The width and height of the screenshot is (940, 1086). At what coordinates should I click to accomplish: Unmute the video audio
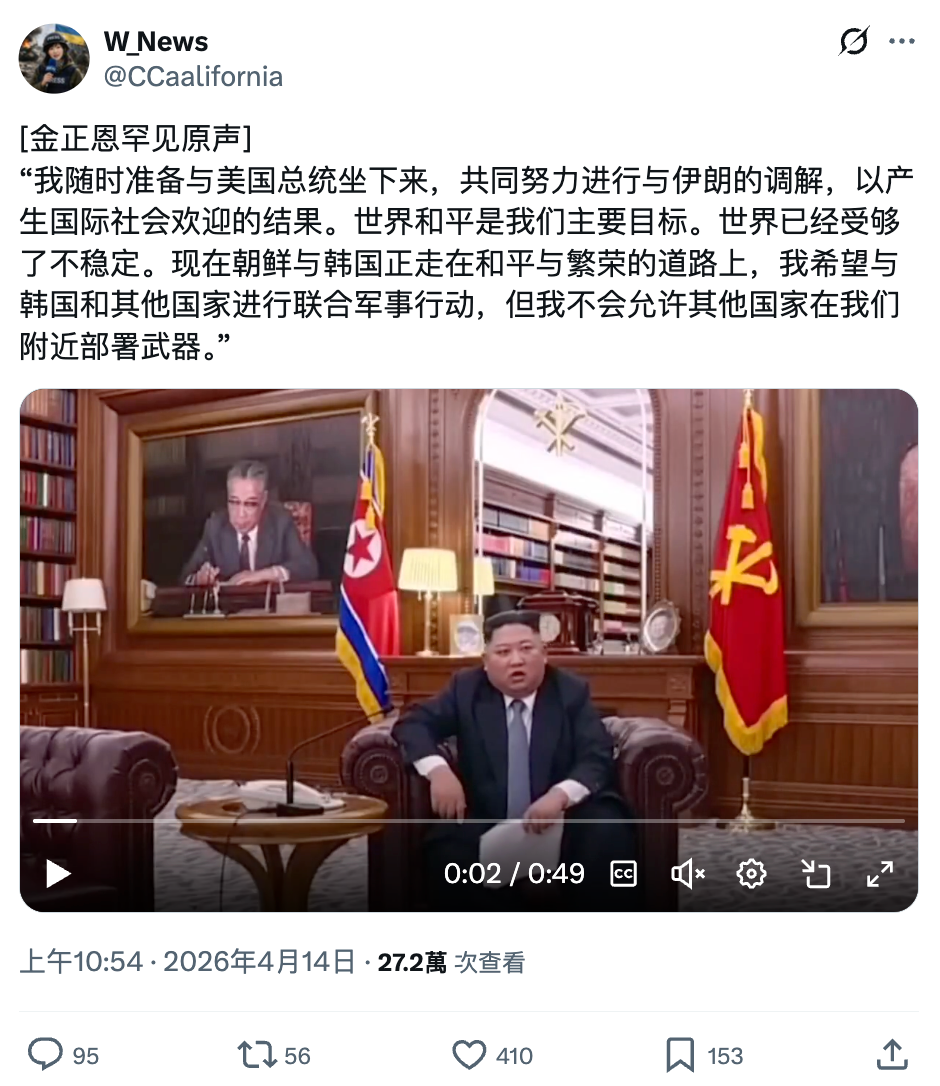point(687,874)
